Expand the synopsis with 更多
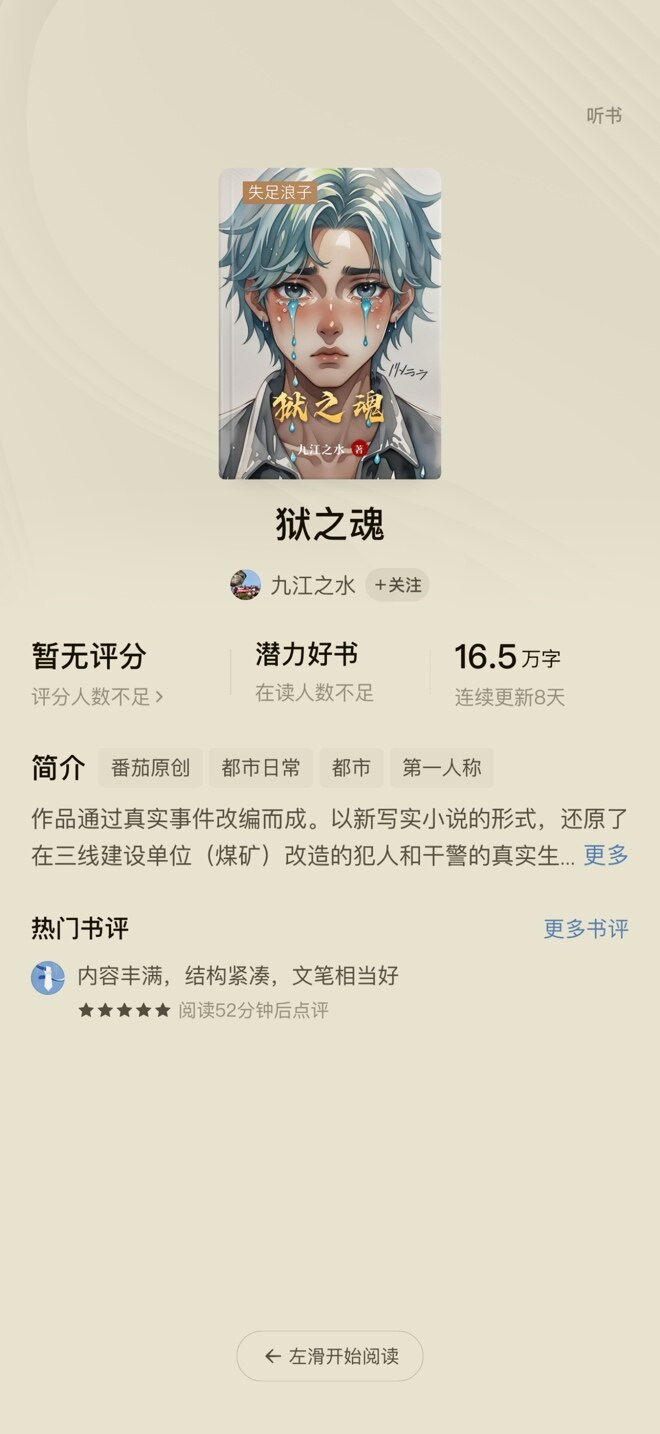 [606, 855]
